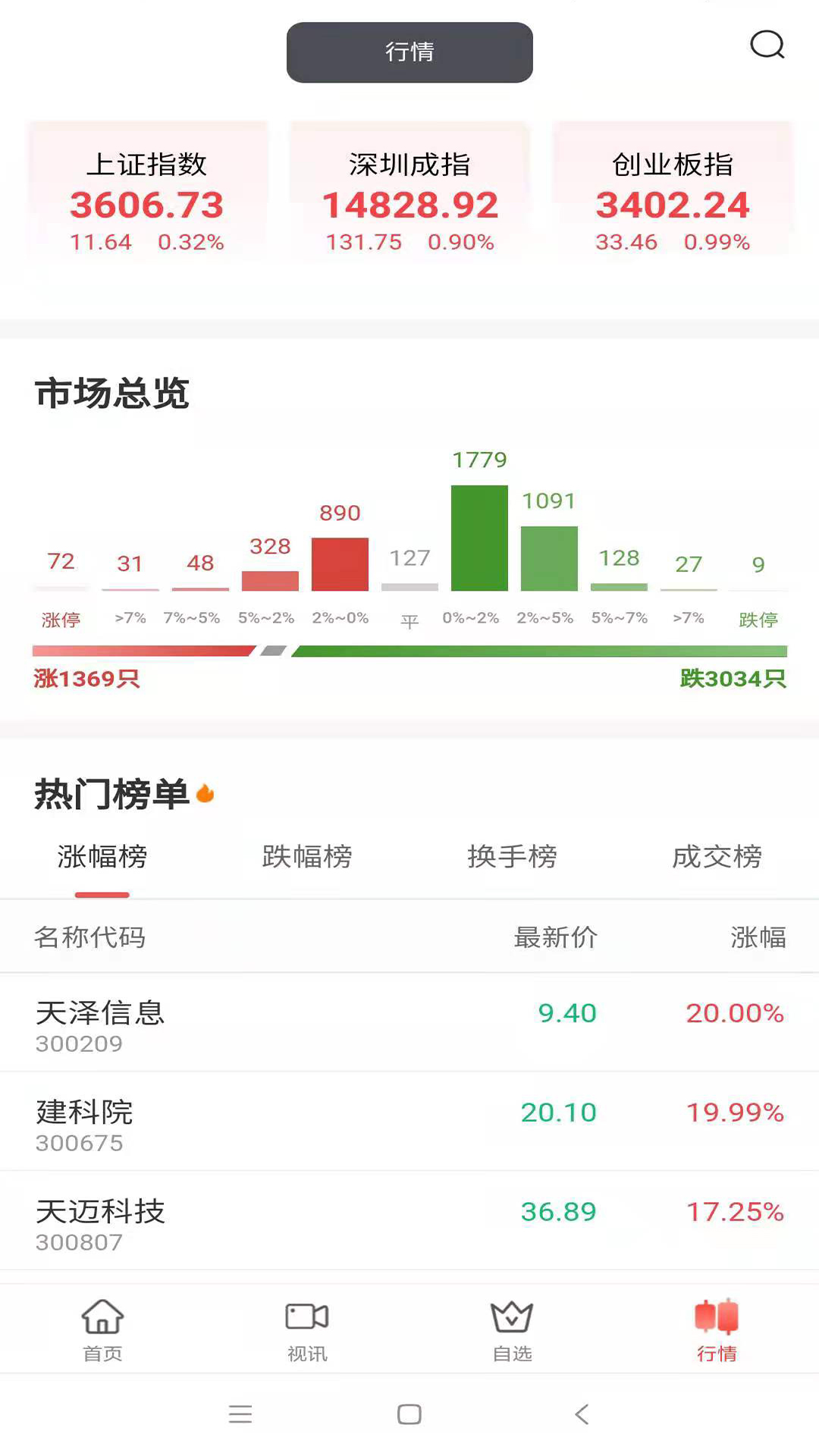The image size is (819, 1456).
Task: Tap the 行情 bottom navigation tab
Action: (717, 1330)
